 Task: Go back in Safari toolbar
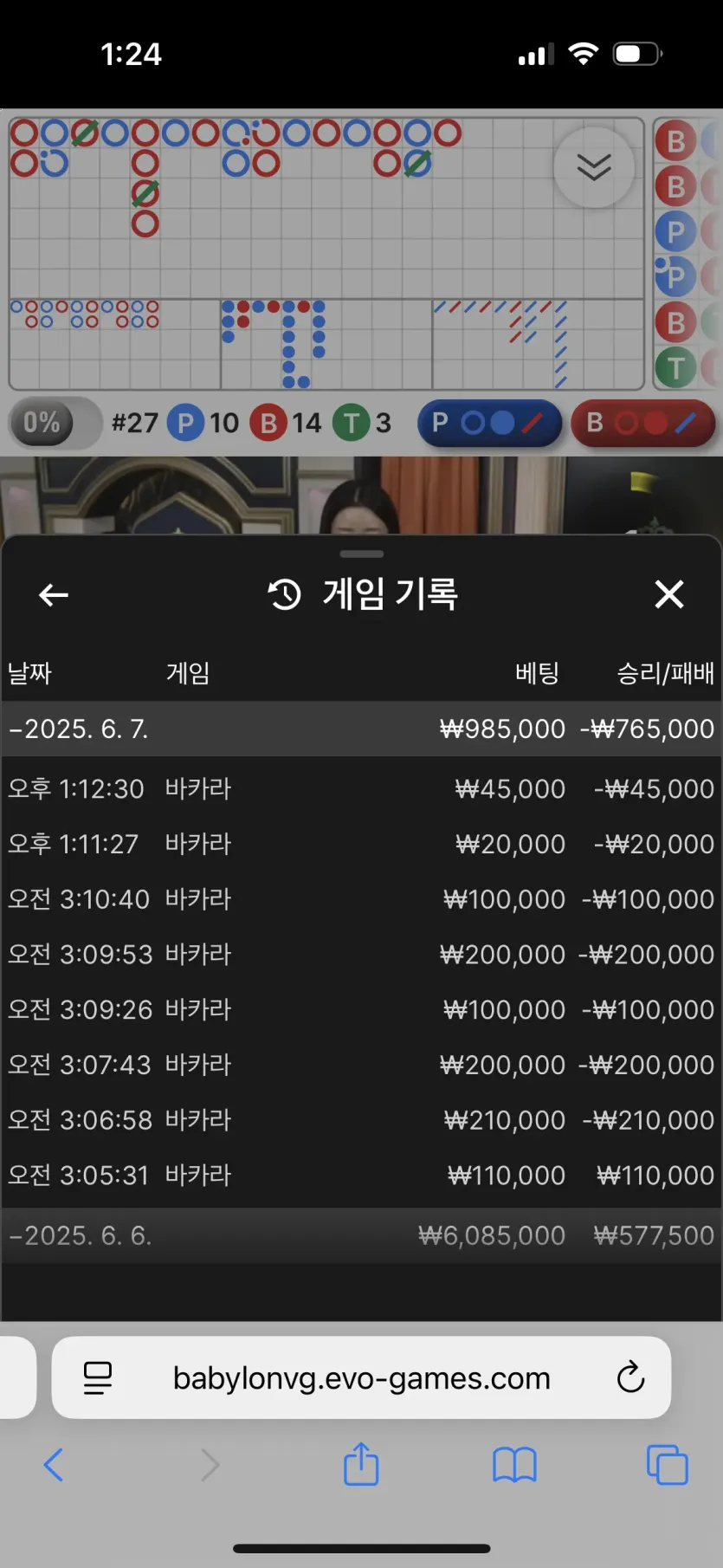[x=54, y=1465]
